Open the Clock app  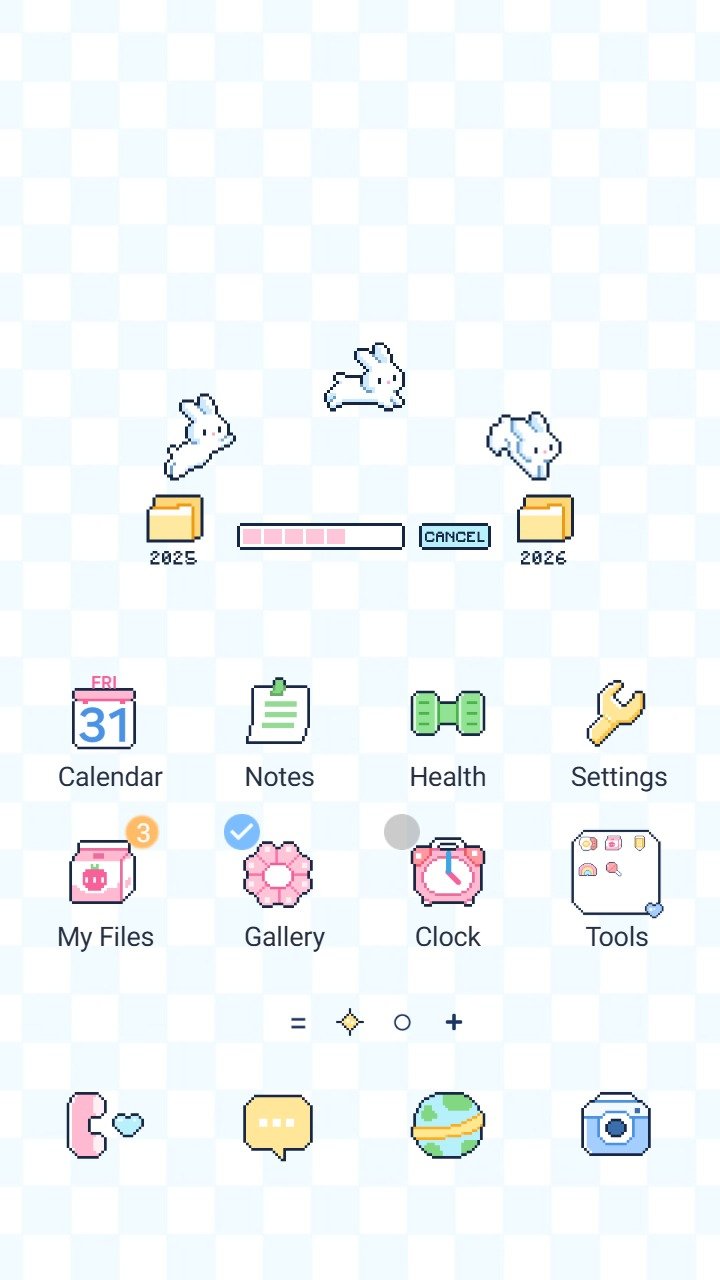449,873
